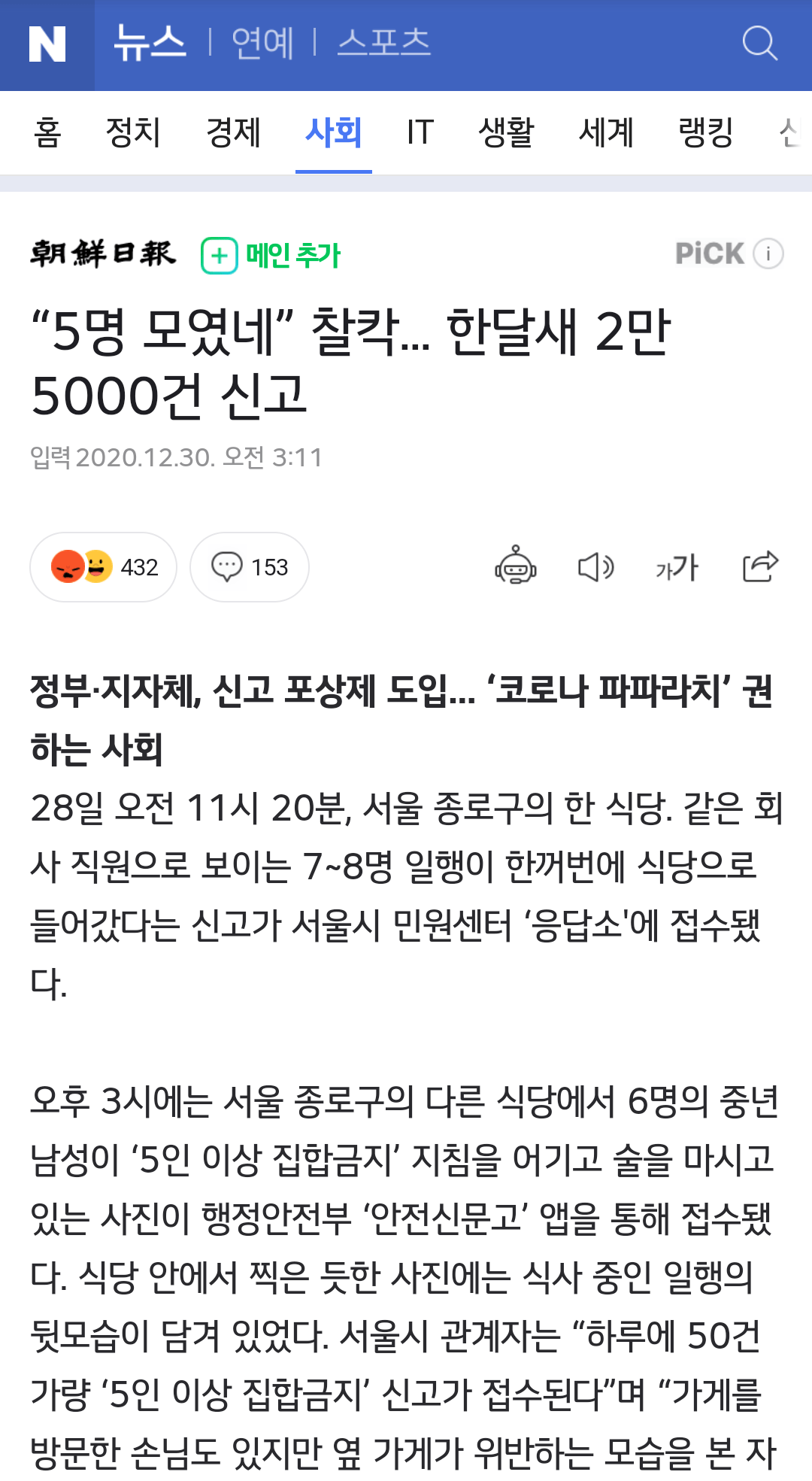Open the AI summary bot icon

pyautogui.click(x=515, y=566)
